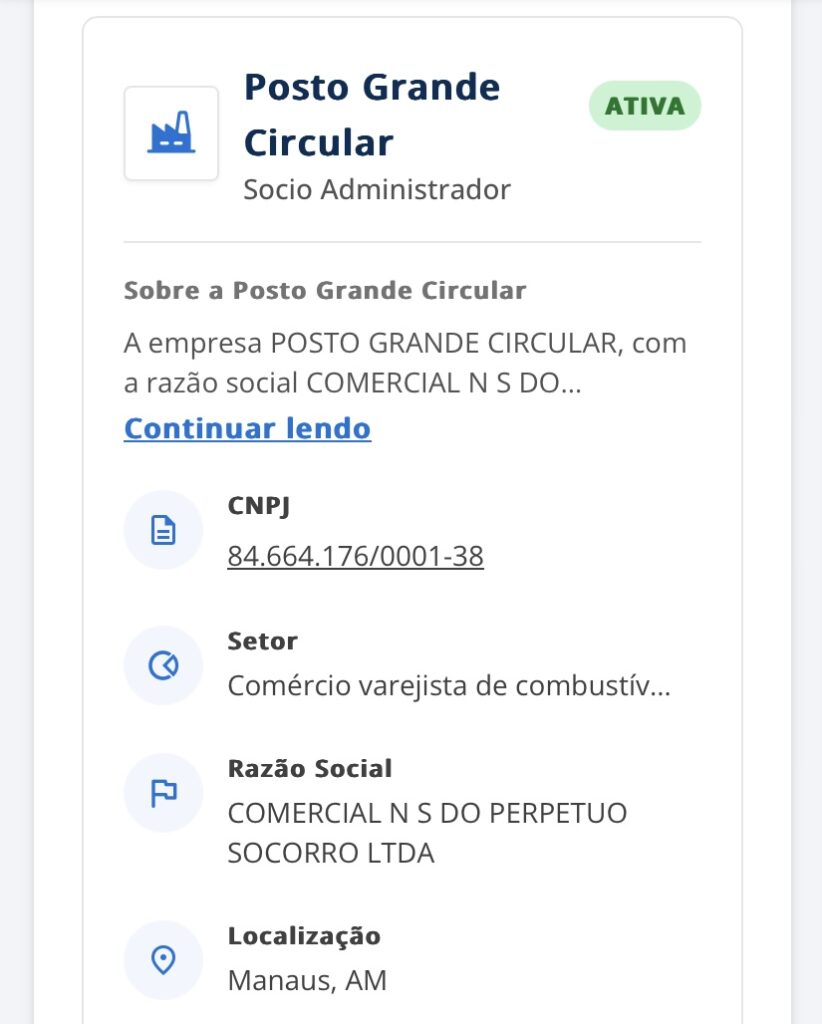
Task: Open the CNPJ 84.664.176/0001-38 link
Action: (x=355, y=556)
